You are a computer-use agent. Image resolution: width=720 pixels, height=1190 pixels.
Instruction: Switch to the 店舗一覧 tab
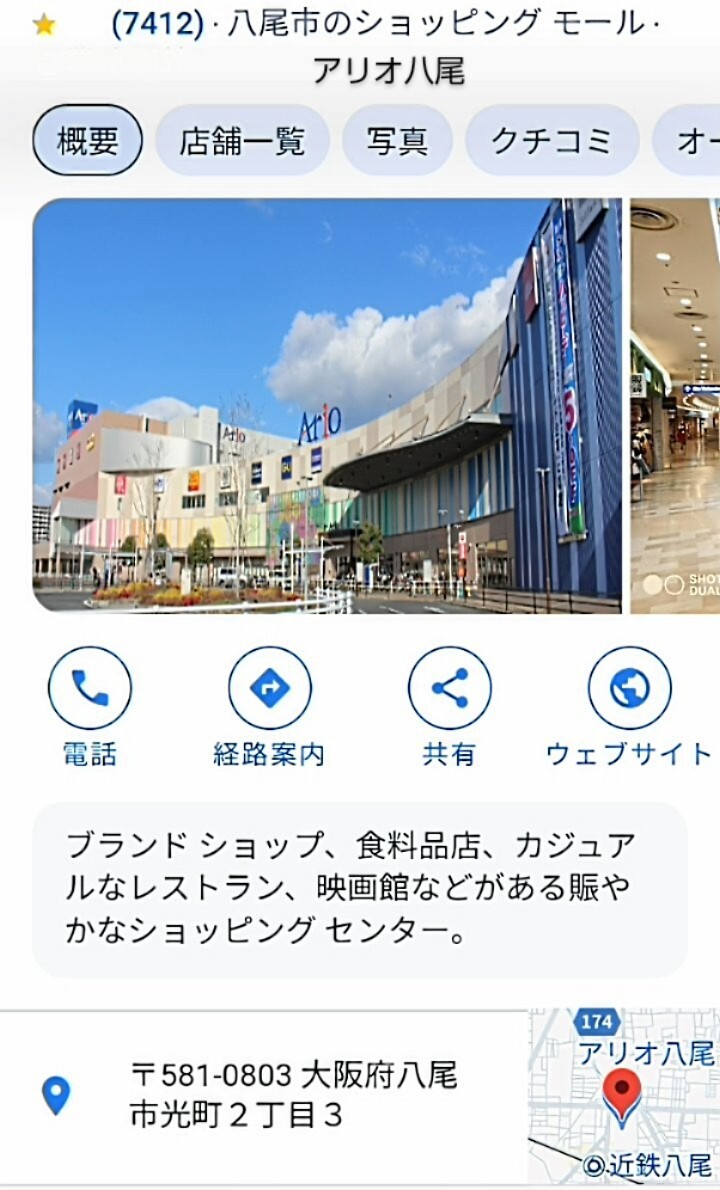point(242,140)
